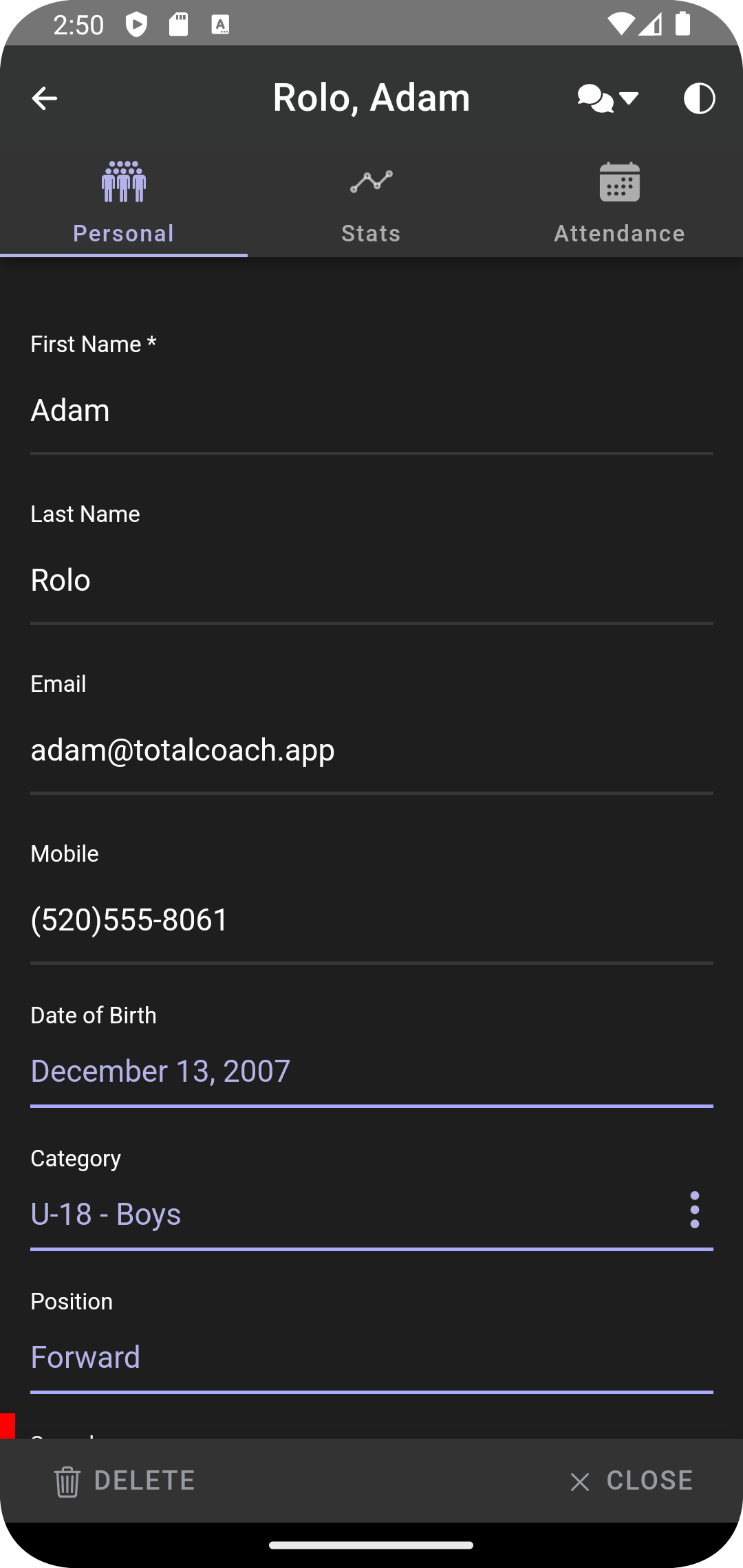Toggle the contrast theme icon

coord(699,98)
